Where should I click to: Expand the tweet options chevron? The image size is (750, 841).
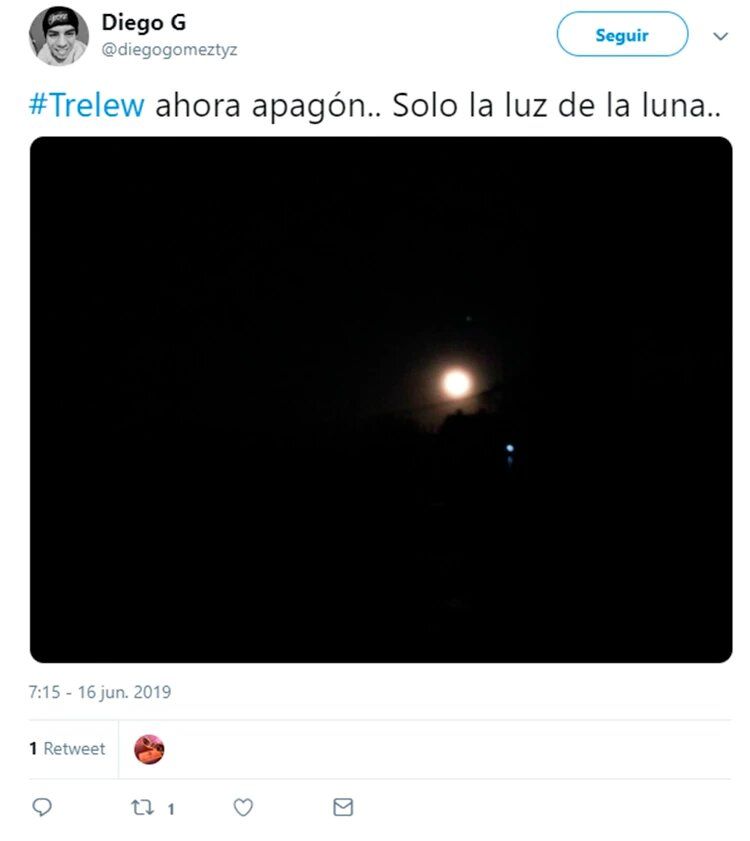point(720,36)
